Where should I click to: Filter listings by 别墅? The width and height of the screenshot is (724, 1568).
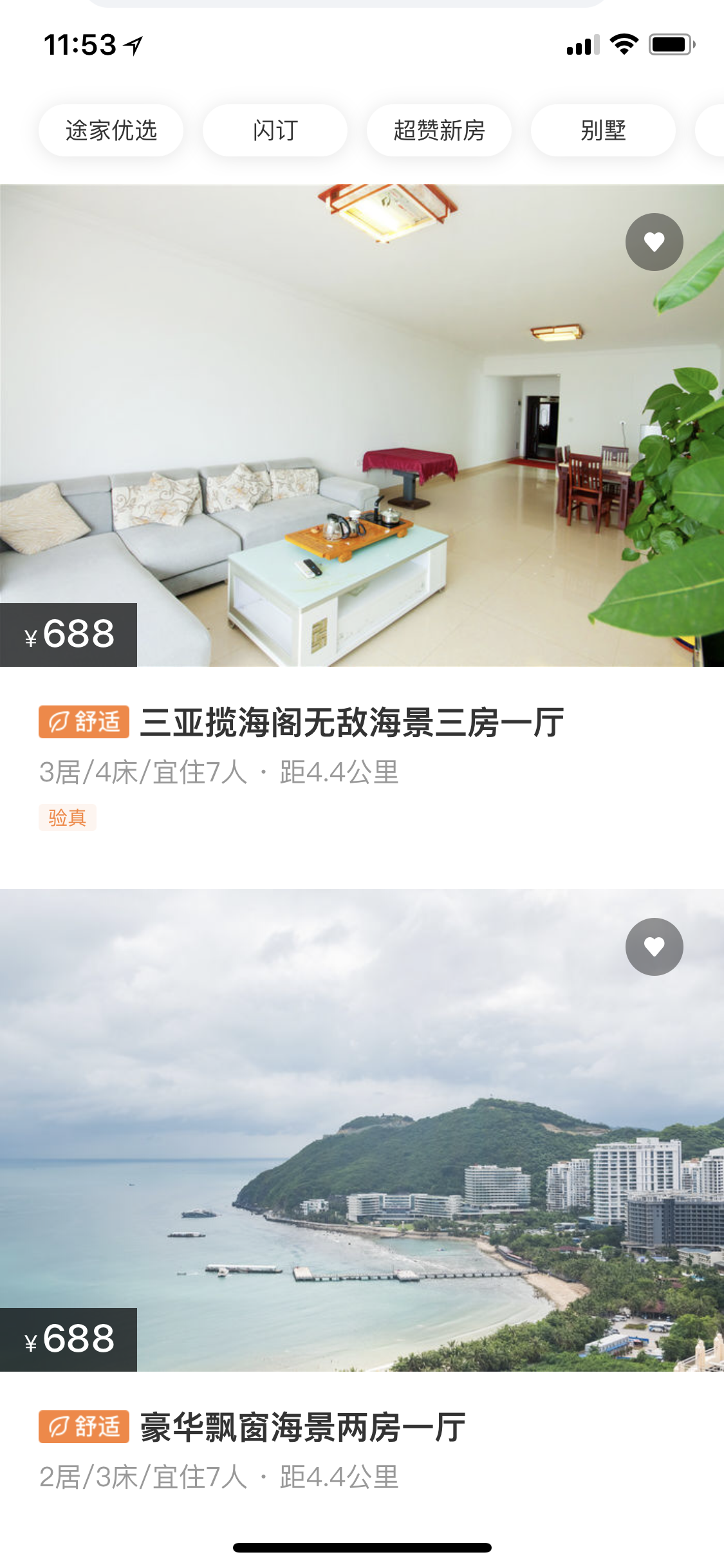pos(603,131)
